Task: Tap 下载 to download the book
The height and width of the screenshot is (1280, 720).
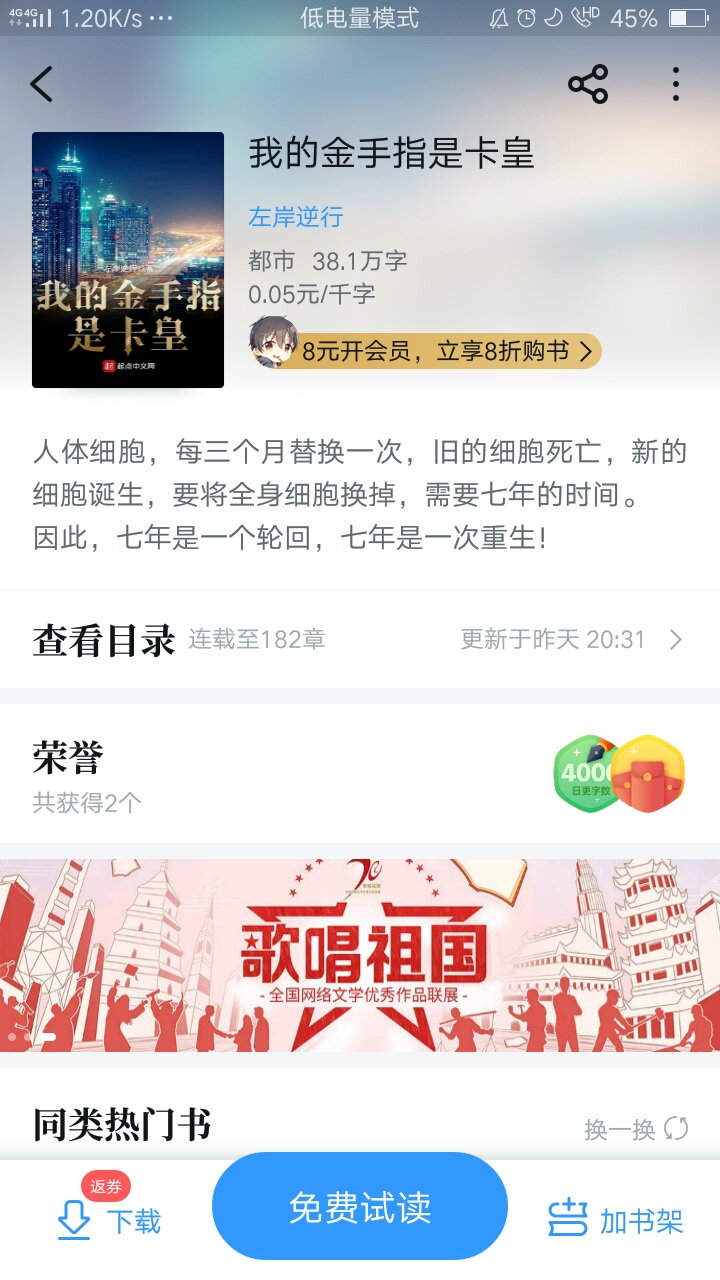Action: point(108,1220)
